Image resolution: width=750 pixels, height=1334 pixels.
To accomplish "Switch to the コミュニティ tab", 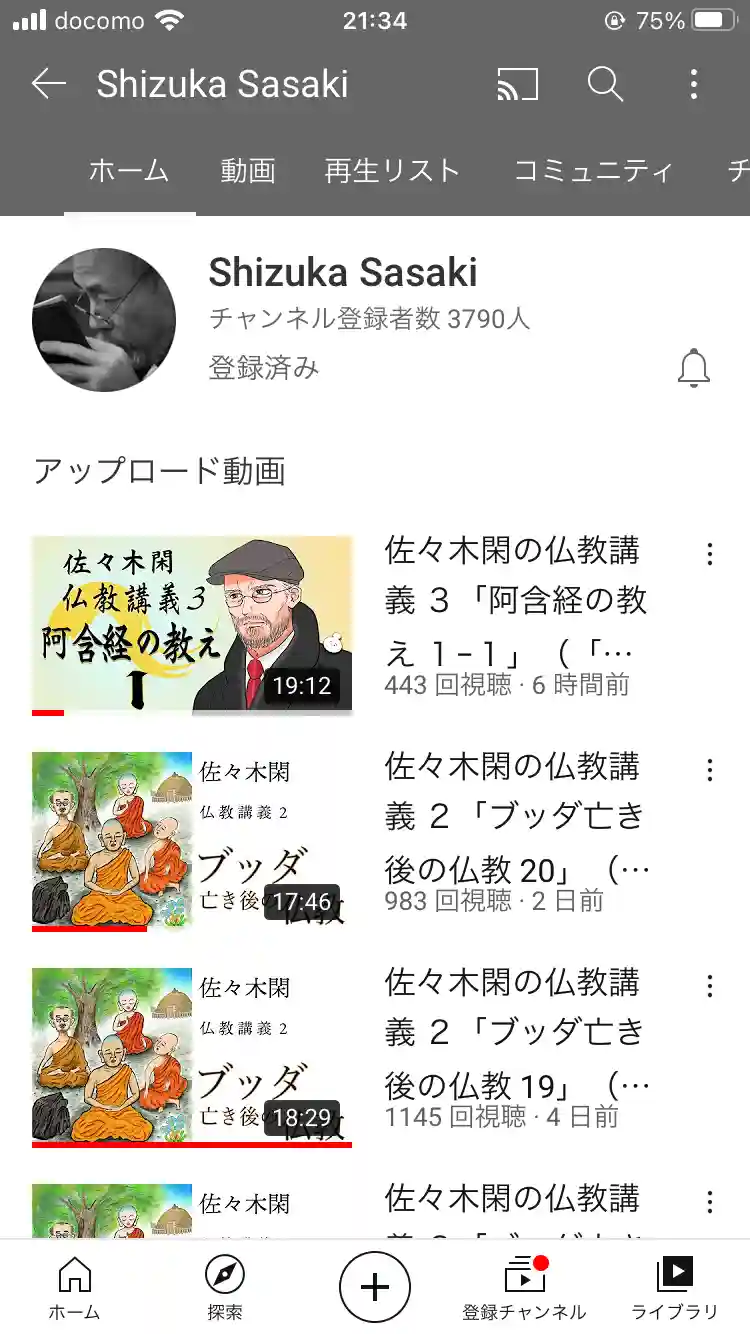I will tap(593, 171).
